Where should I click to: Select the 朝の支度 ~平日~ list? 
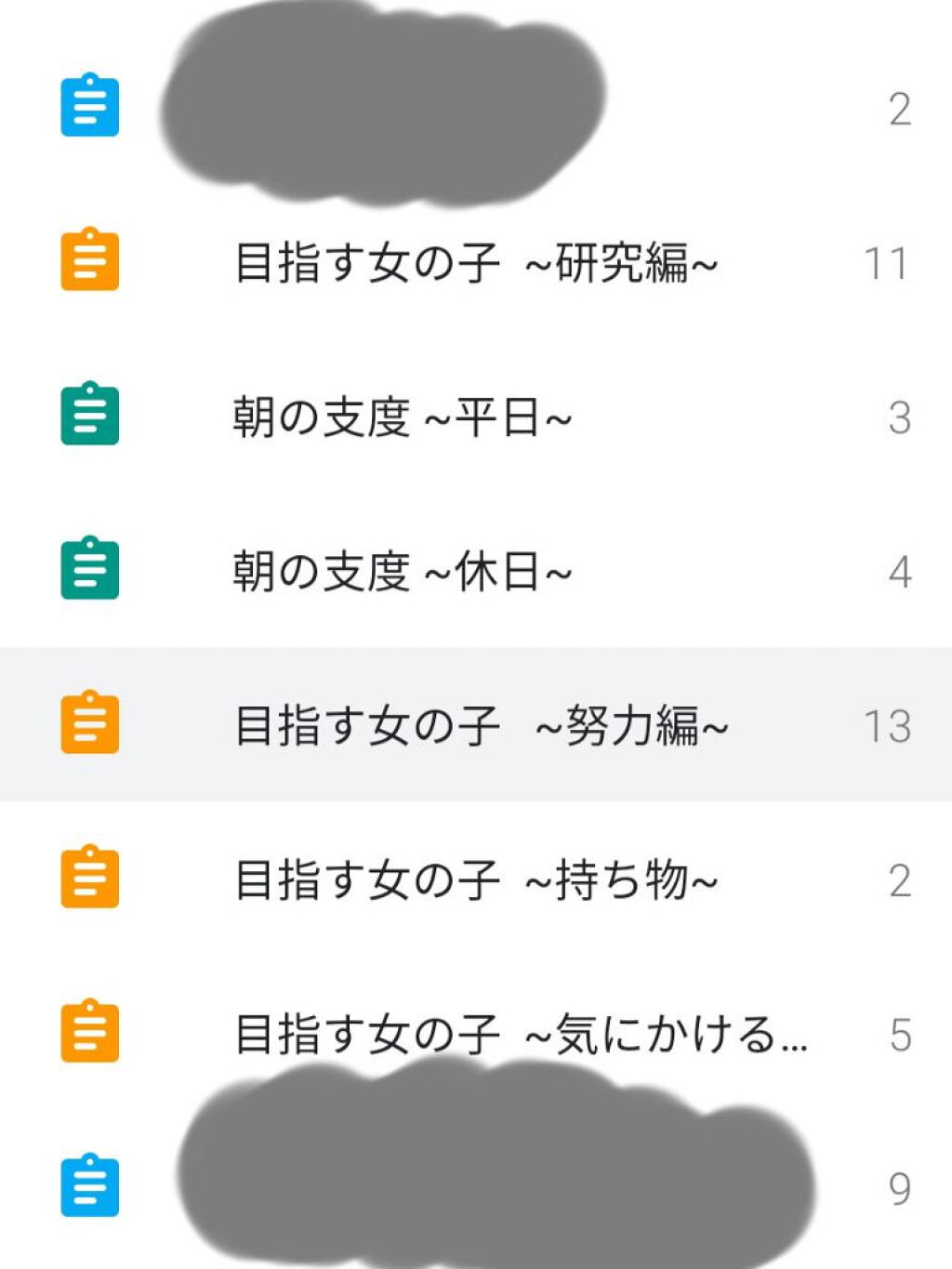coord(402,416)
